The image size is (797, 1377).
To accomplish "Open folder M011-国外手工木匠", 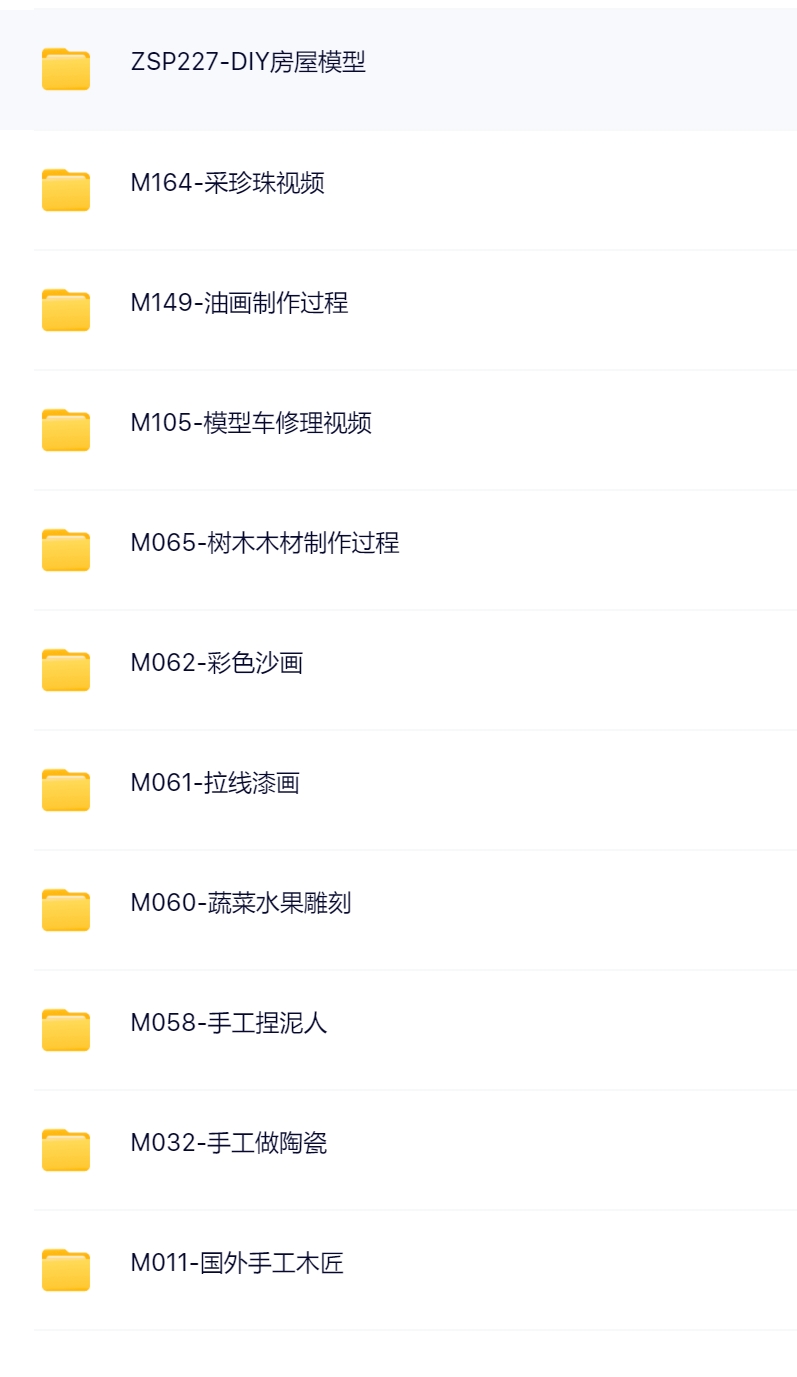I will coord(236,1263).
